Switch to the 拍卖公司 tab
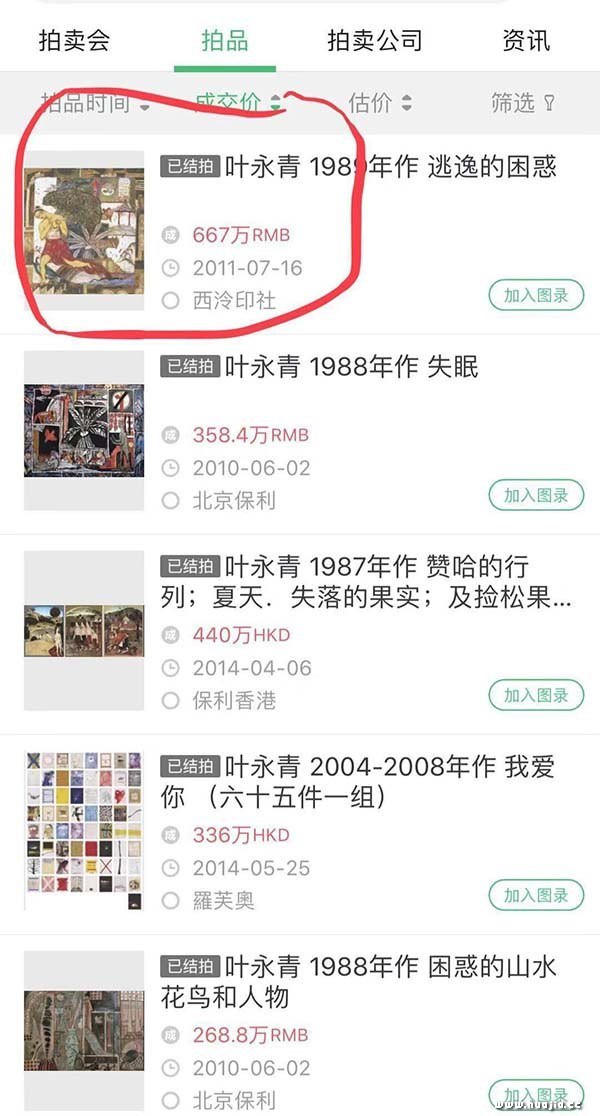600x1116 pixels. [x=375, y=41]
